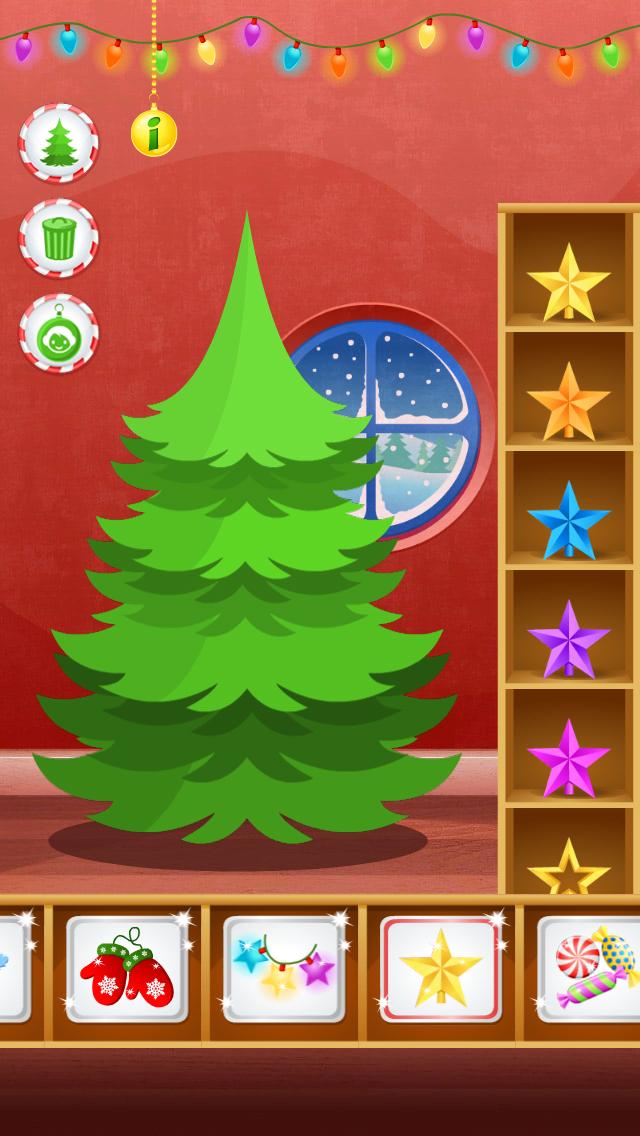The height and width of the screenshot is (1136, 640).
Task: Tap the Christmas tree selection button
Action: point(58,144)
